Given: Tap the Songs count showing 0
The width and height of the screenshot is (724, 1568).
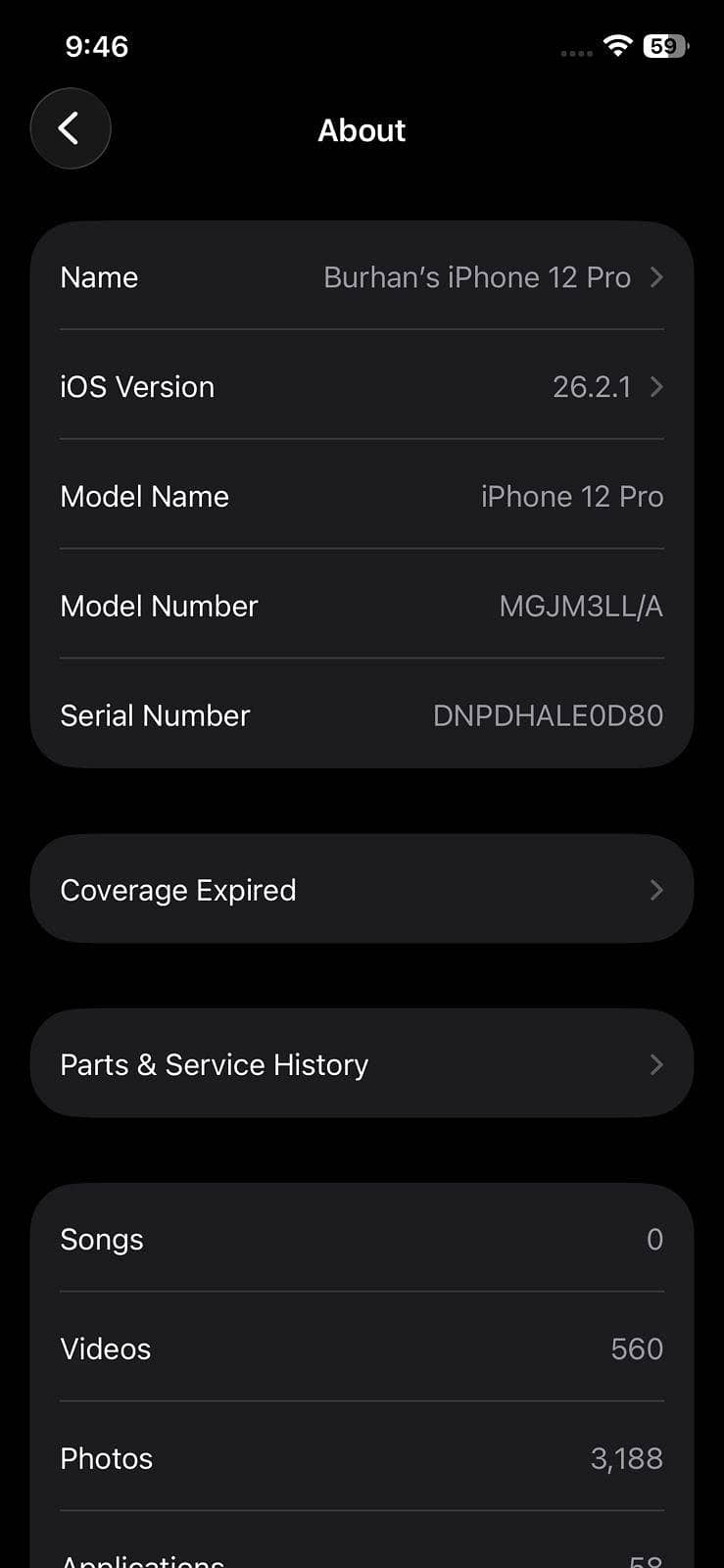Looking at the screenshot, I should (362, 1239).
